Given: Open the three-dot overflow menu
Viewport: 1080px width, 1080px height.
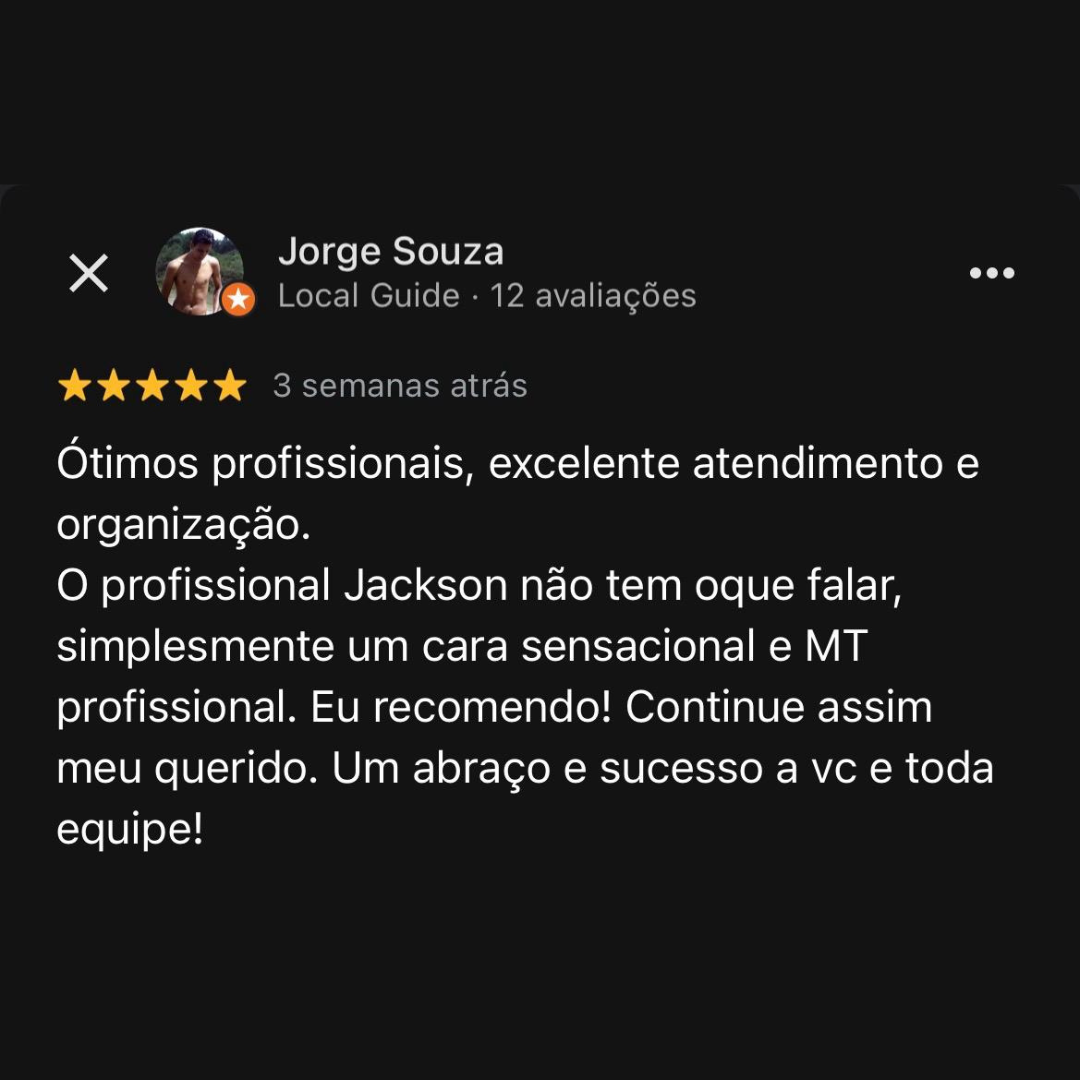Looking at the screenshot, I should [x=991, y=273].
